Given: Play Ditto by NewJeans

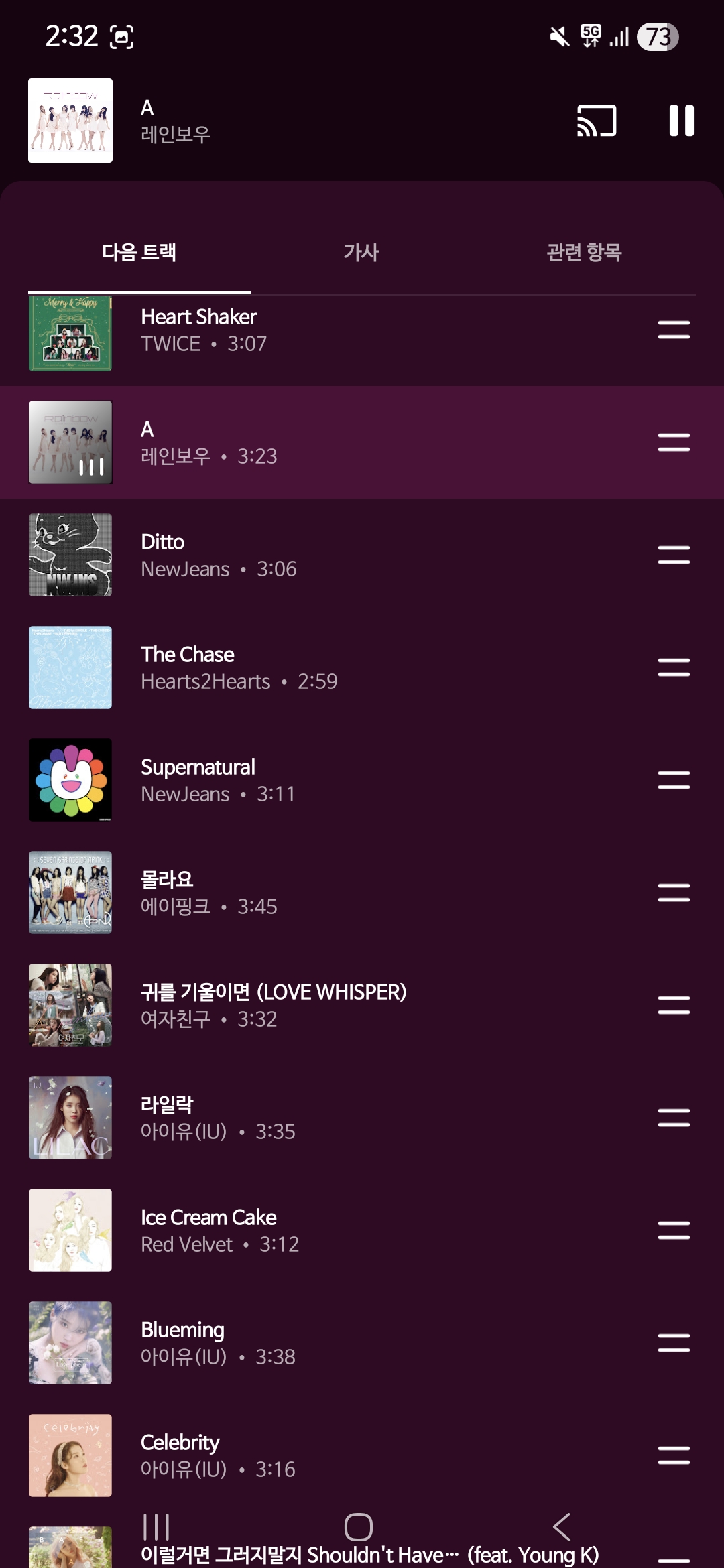Looking at the screenshot, I should point(268,555).
